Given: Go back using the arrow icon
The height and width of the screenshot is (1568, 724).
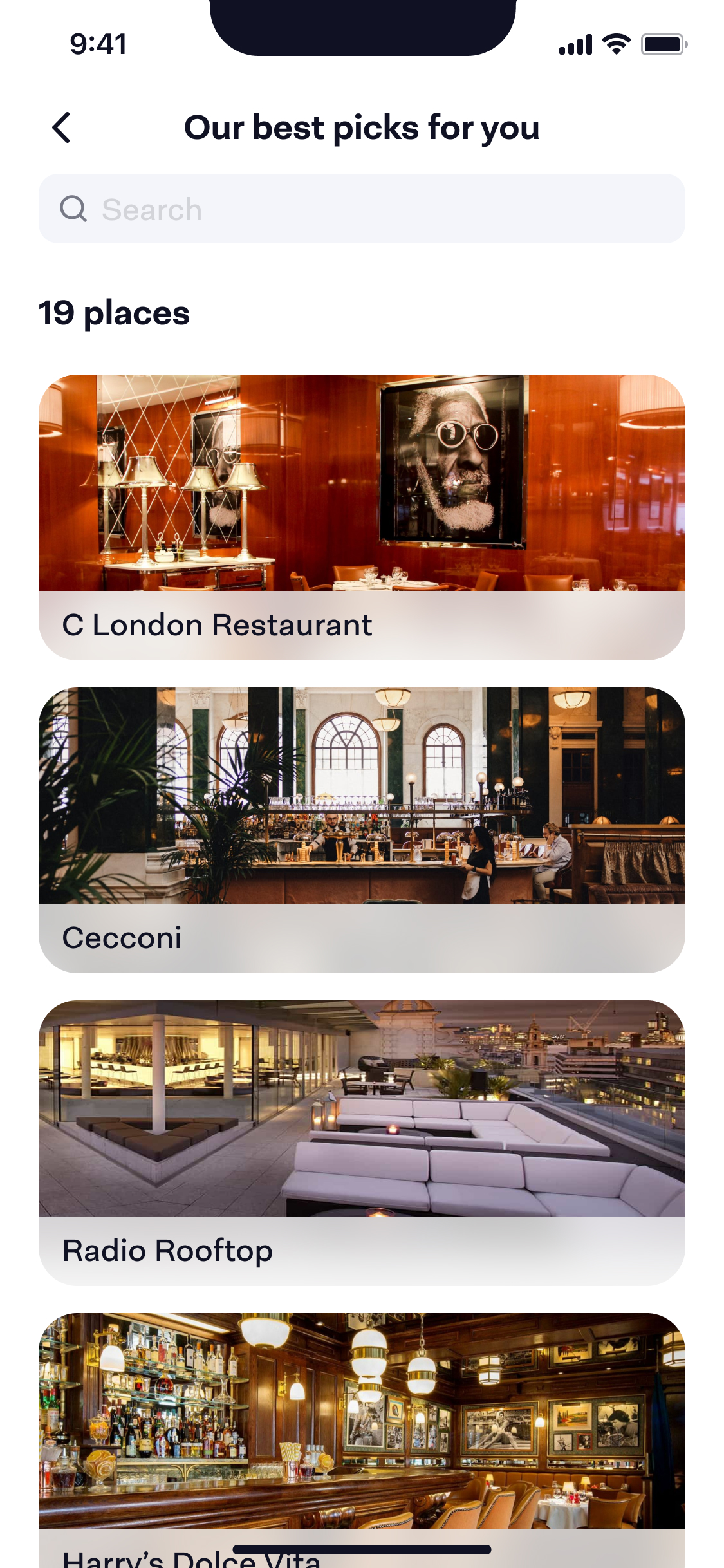Looking at the screenshot, I should (x=61, y=127).
